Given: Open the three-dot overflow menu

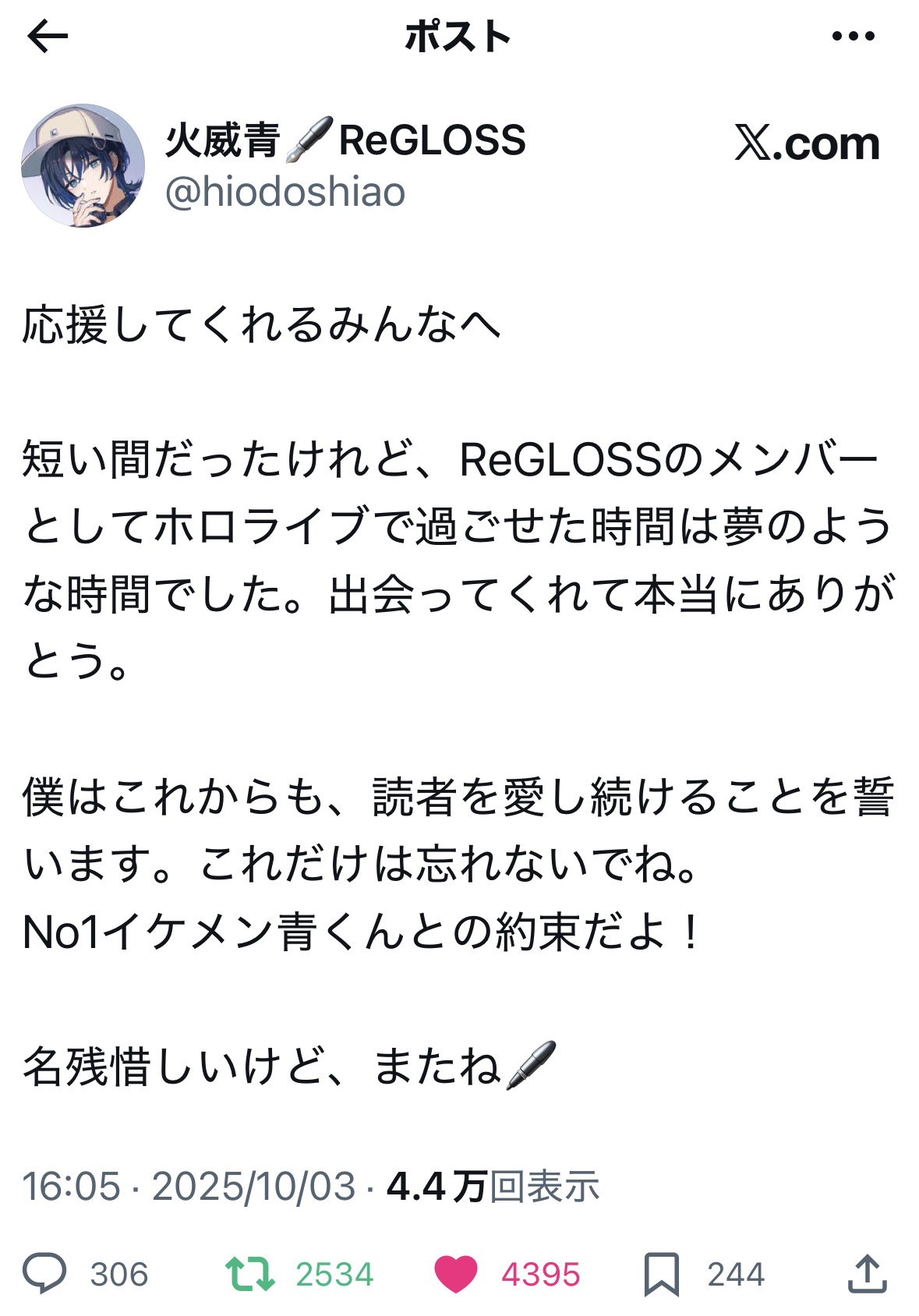Looking at the screenshot, I should tap(853, 37).
